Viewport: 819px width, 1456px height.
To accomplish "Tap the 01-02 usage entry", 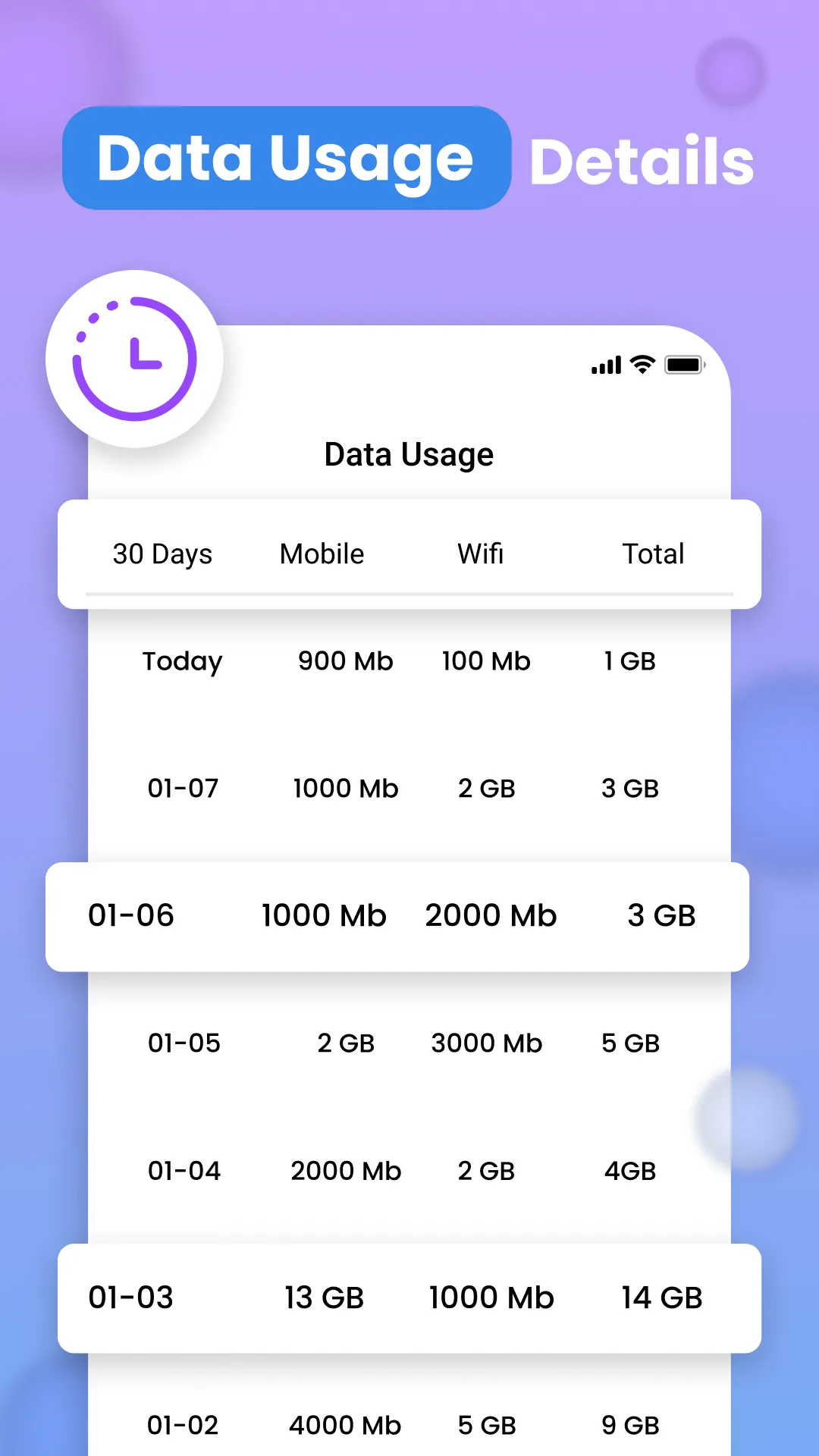I will 409,1424.
